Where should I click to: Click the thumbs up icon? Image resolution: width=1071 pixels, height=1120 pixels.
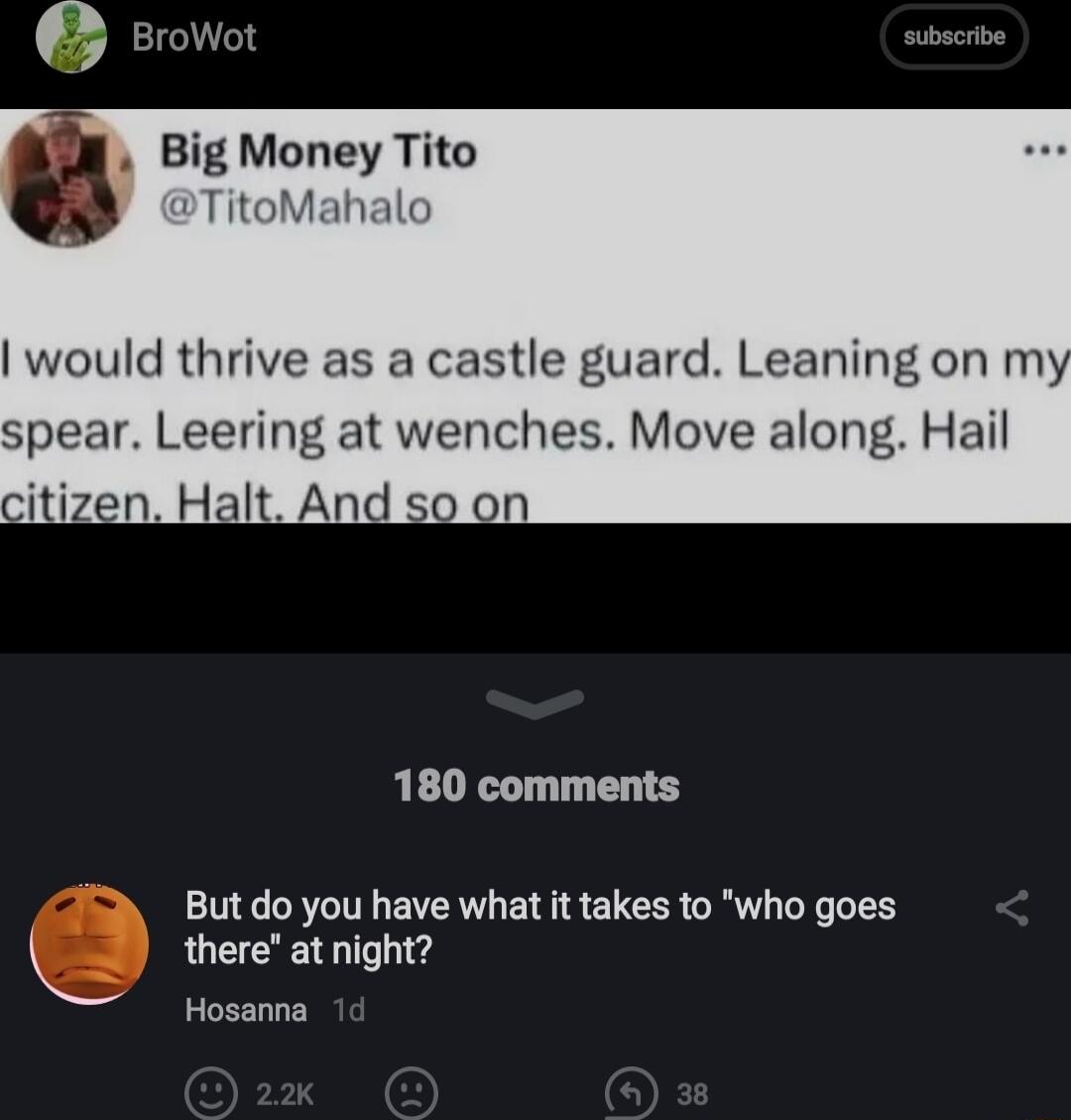point(211,1094)
